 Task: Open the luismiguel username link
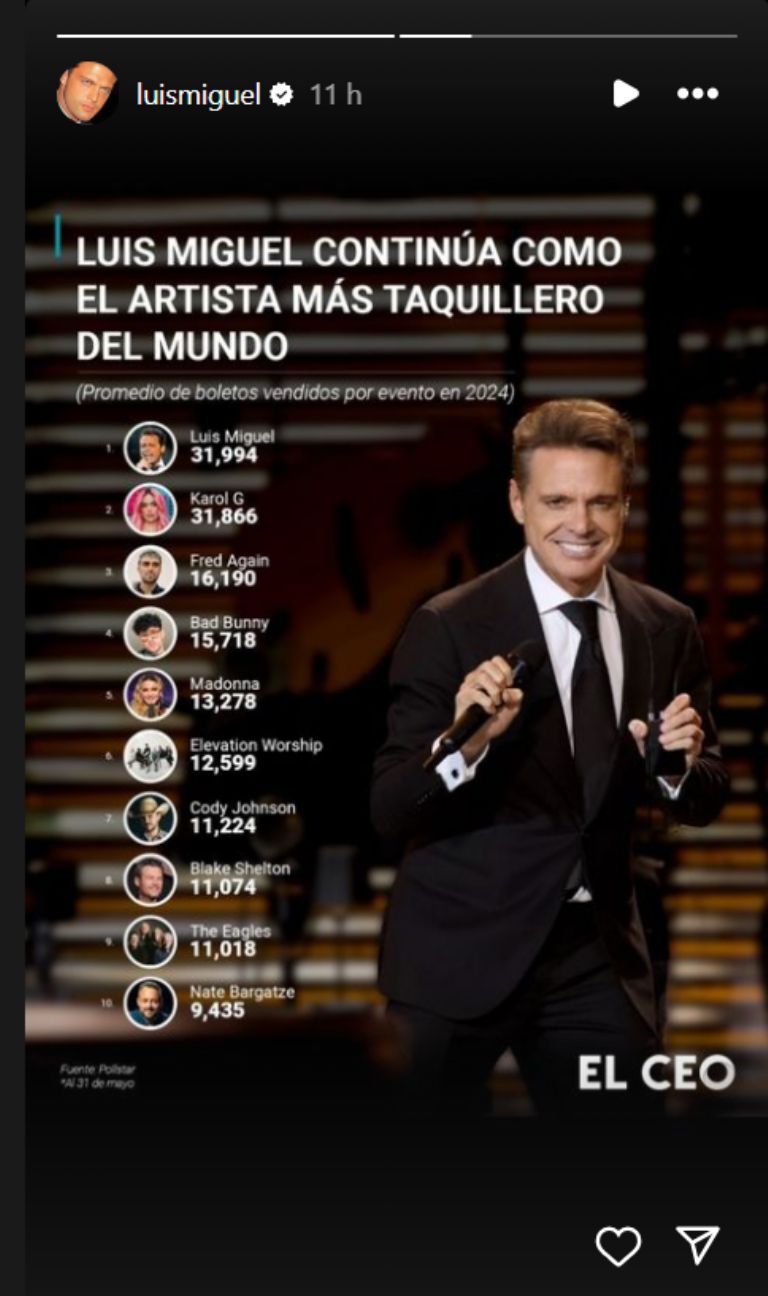point(198,95)
